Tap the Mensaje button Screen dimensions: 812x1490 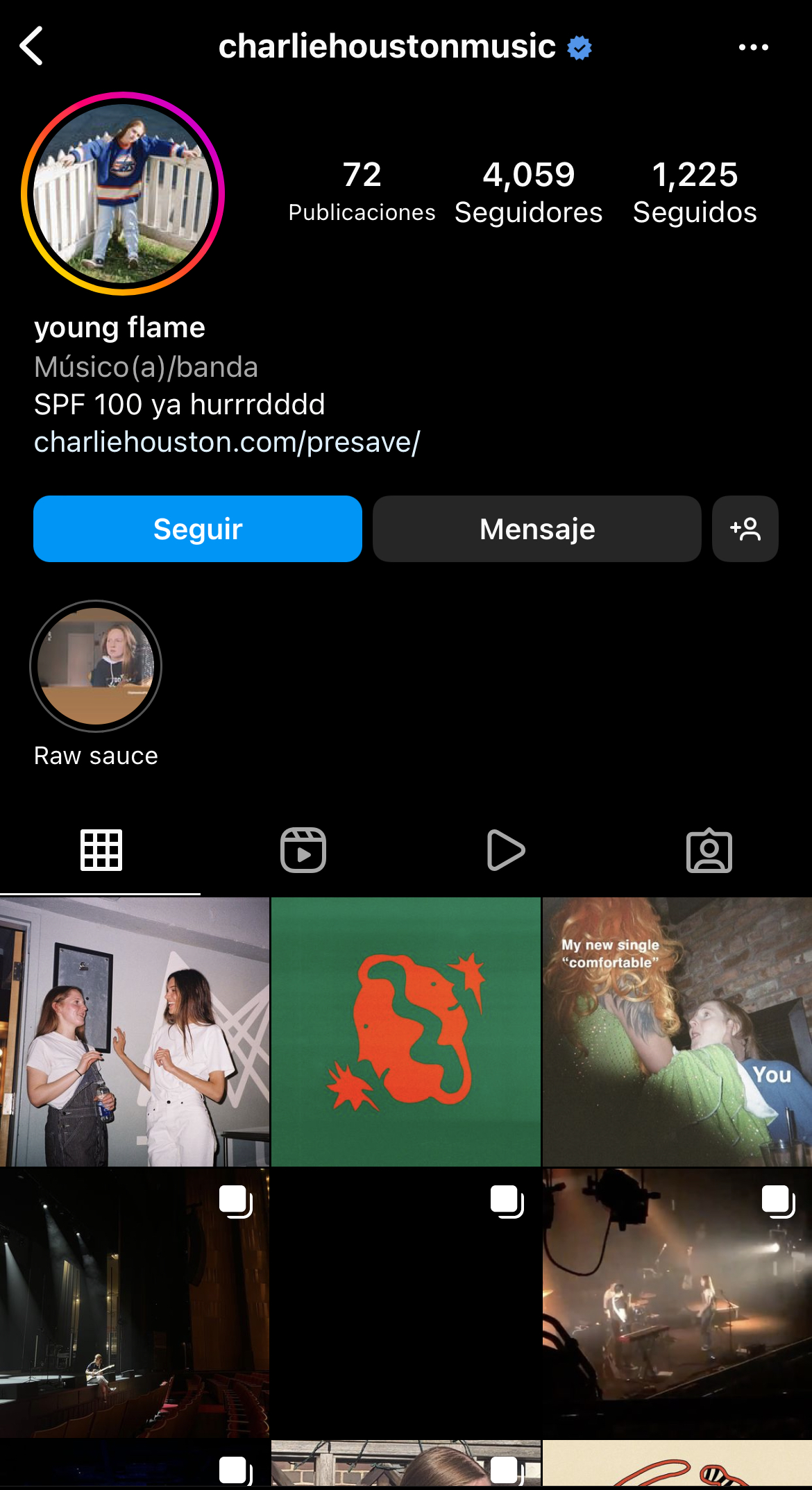point(537,529)
